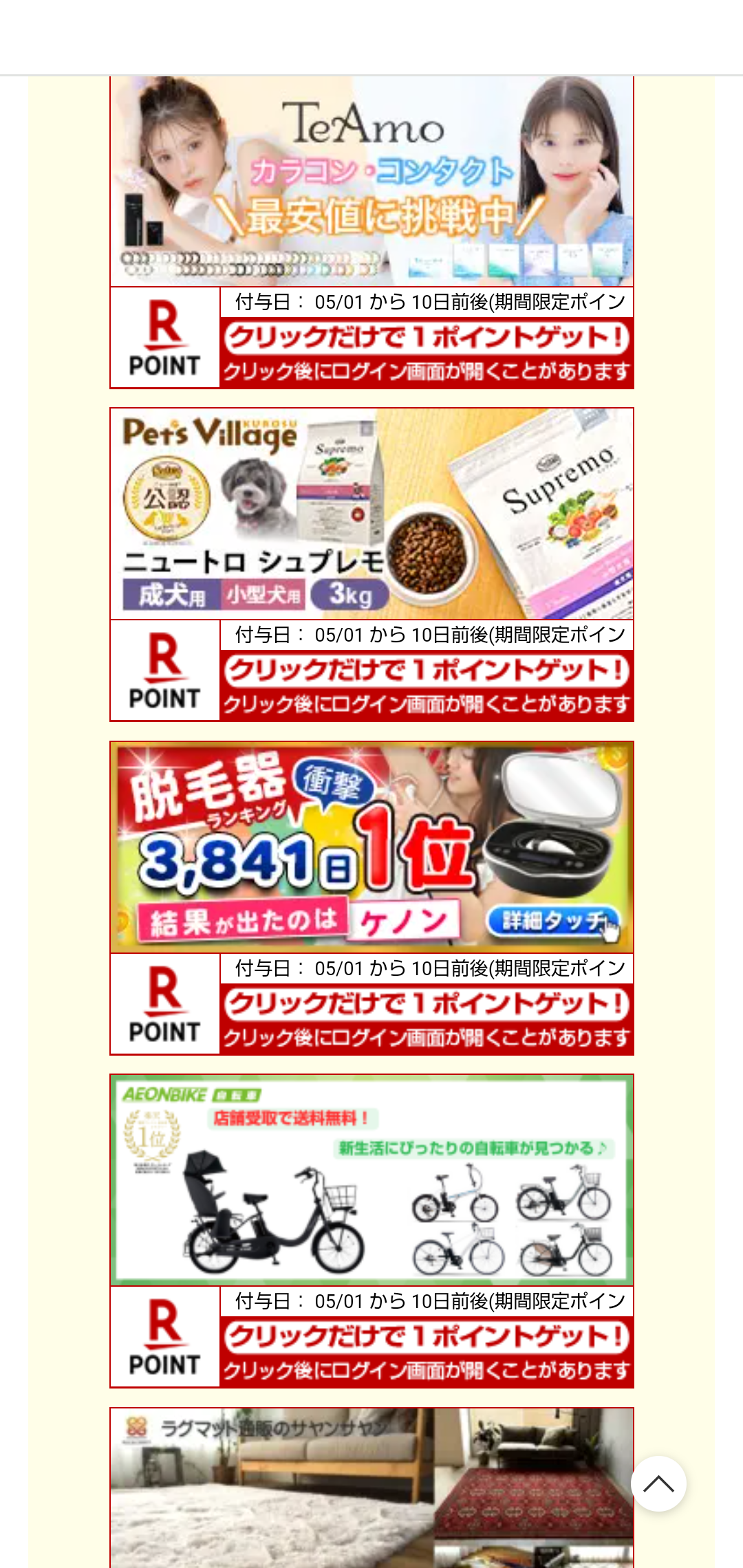
Task: Open the Pet's Village Nutro Supremo banner
Action: pos(371,514)
